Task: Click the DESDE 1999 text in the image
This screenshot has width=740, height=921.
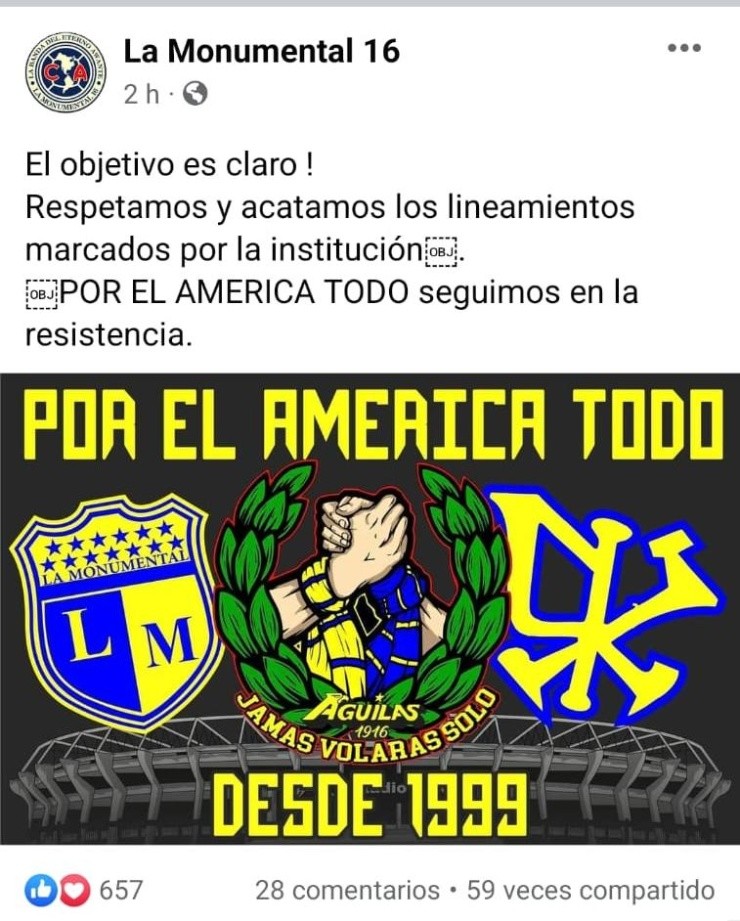Action: point(370,798)
